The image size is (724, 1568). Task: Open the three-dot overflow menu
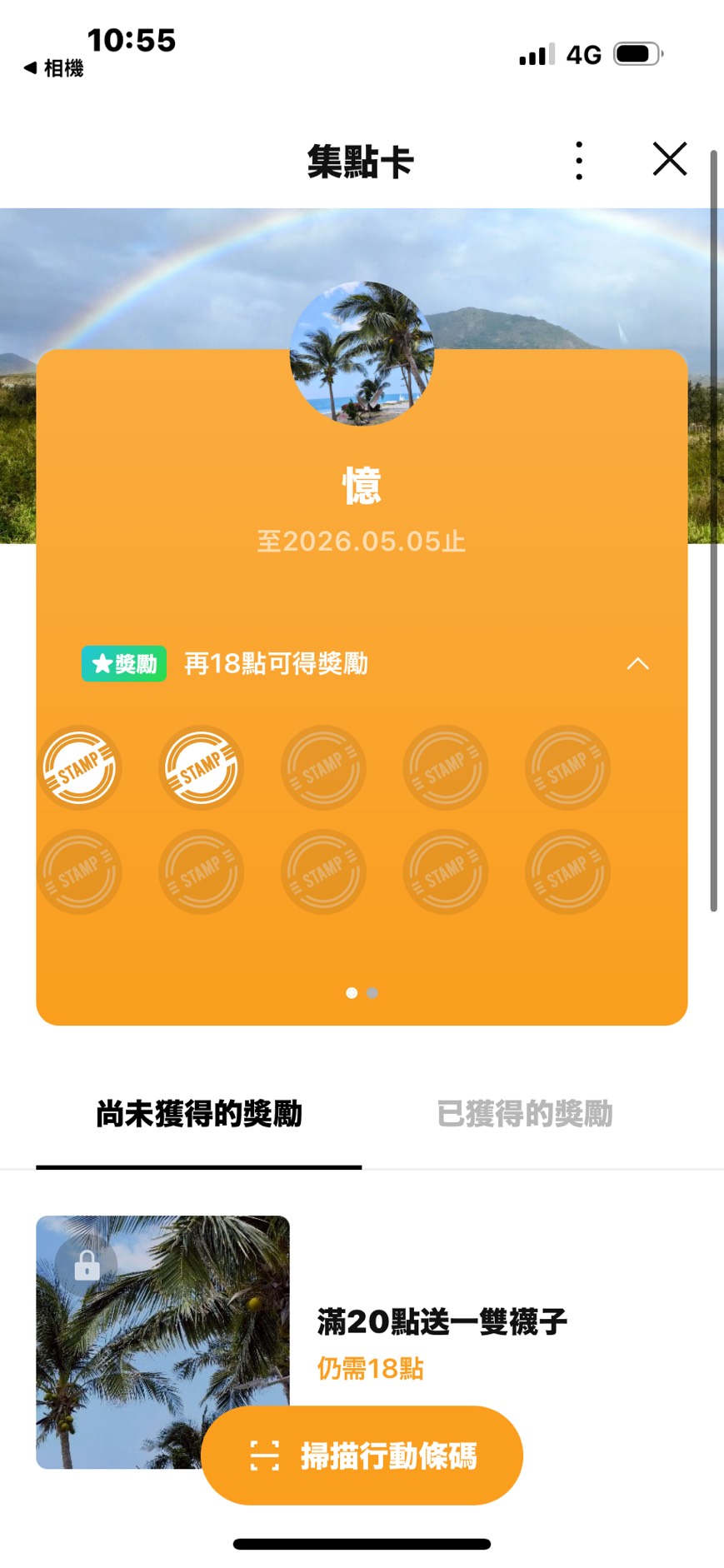(579, 160)
